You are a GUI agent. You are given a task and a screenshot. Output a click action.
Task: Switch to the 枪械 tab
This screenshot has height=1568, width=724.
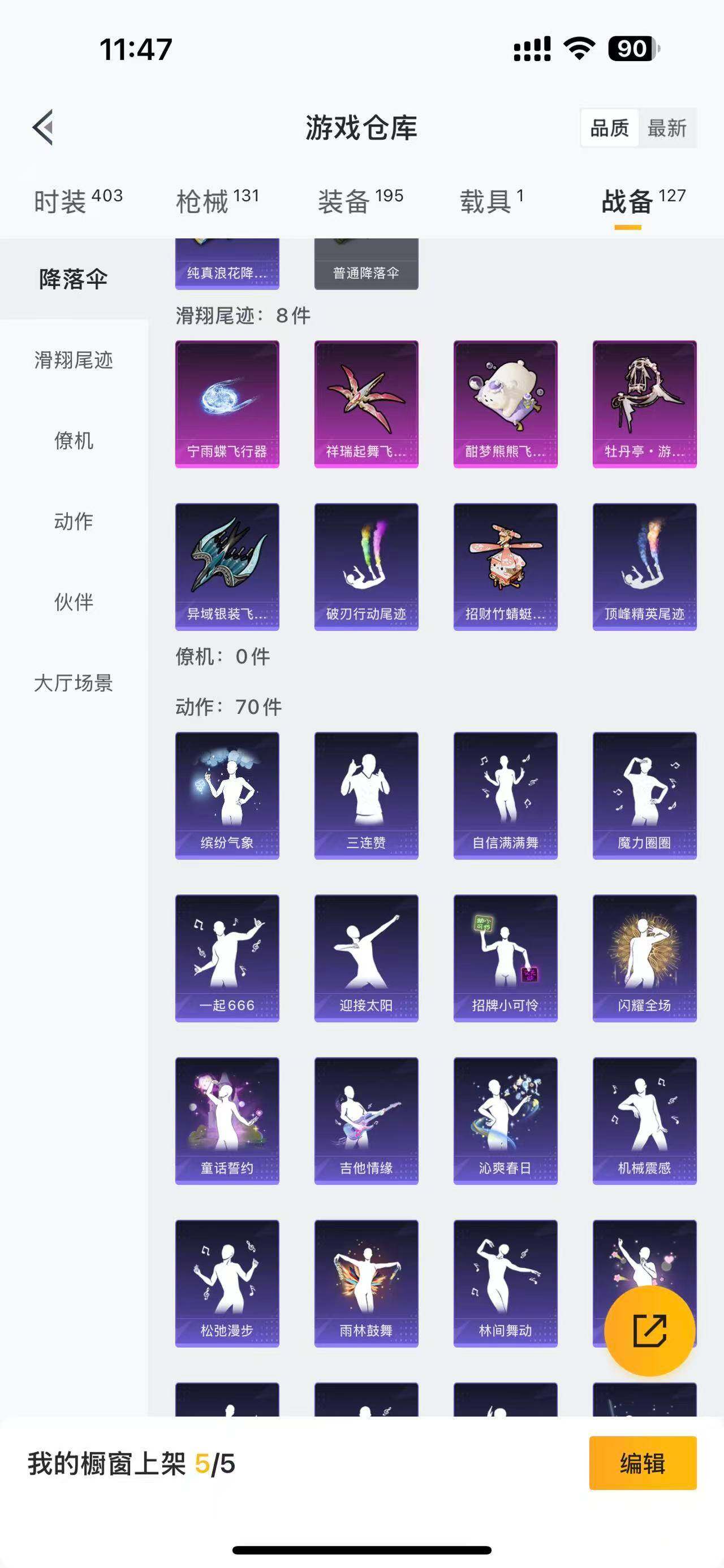point(217,201)
